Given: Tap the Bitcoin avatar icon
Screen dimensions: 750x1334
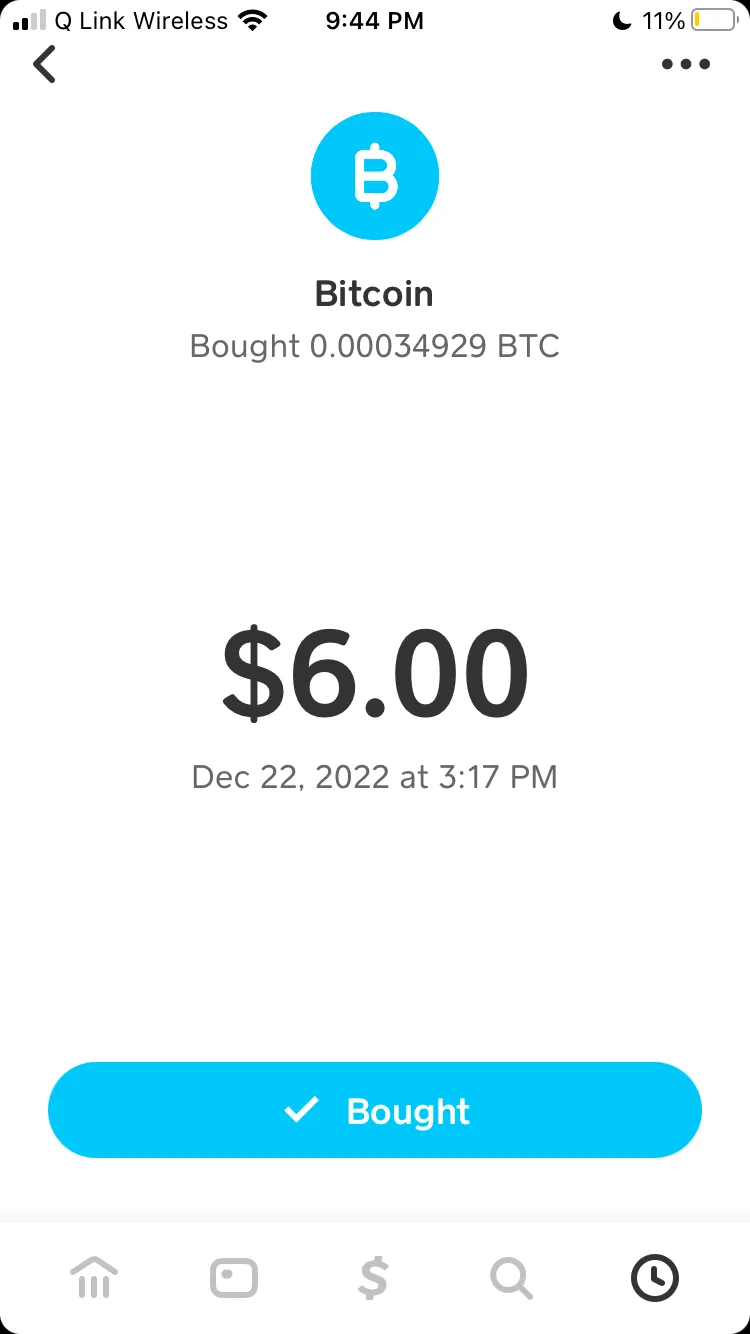Looking at the screenshot, I should tap(375, 176).
